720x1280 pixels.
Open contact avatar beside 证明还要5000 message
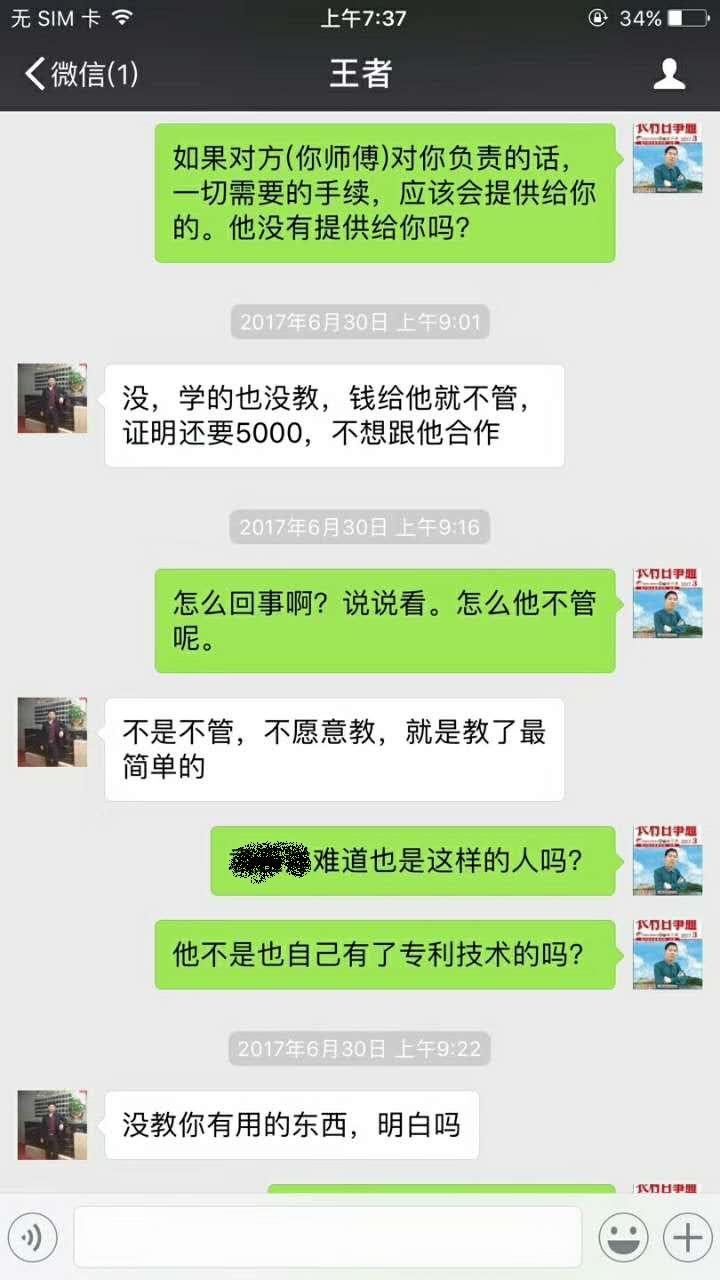[x=52, y=398]
